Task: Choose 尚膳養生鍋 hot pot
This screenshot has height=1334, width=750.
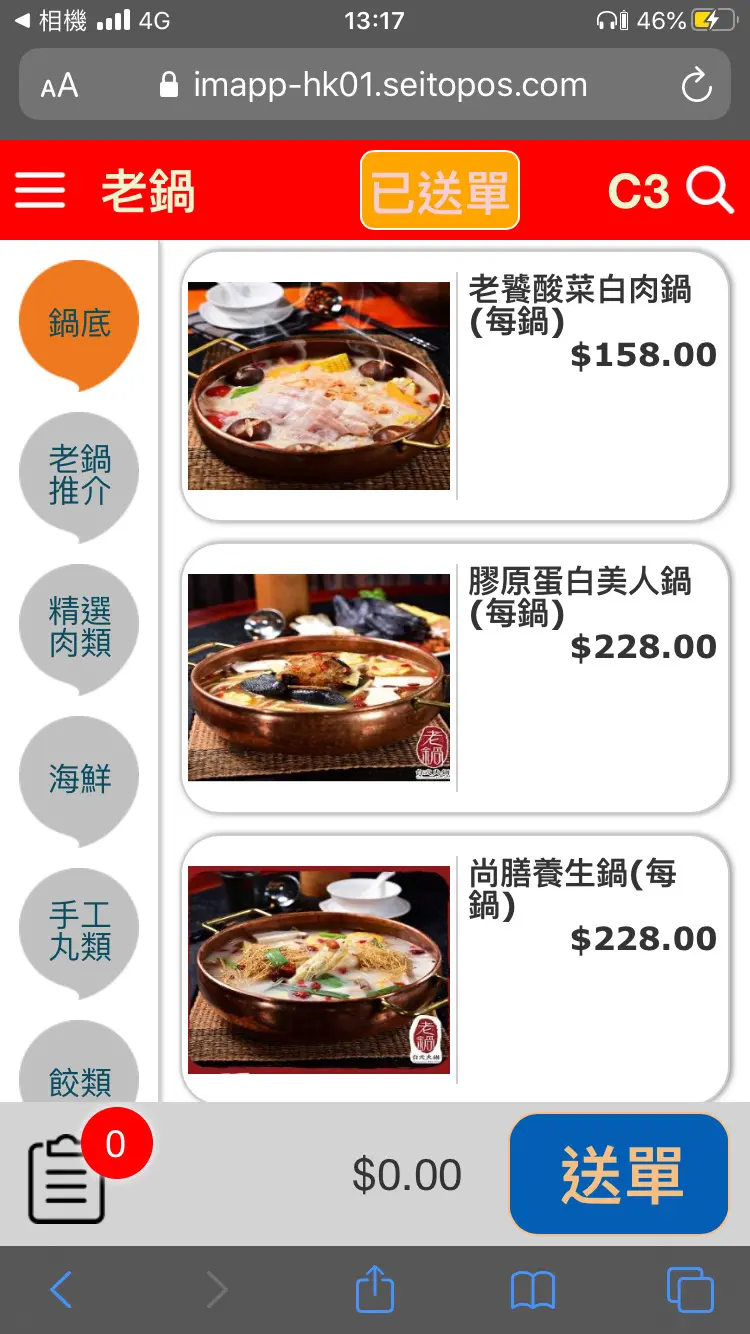Action: tap(455, 970)
